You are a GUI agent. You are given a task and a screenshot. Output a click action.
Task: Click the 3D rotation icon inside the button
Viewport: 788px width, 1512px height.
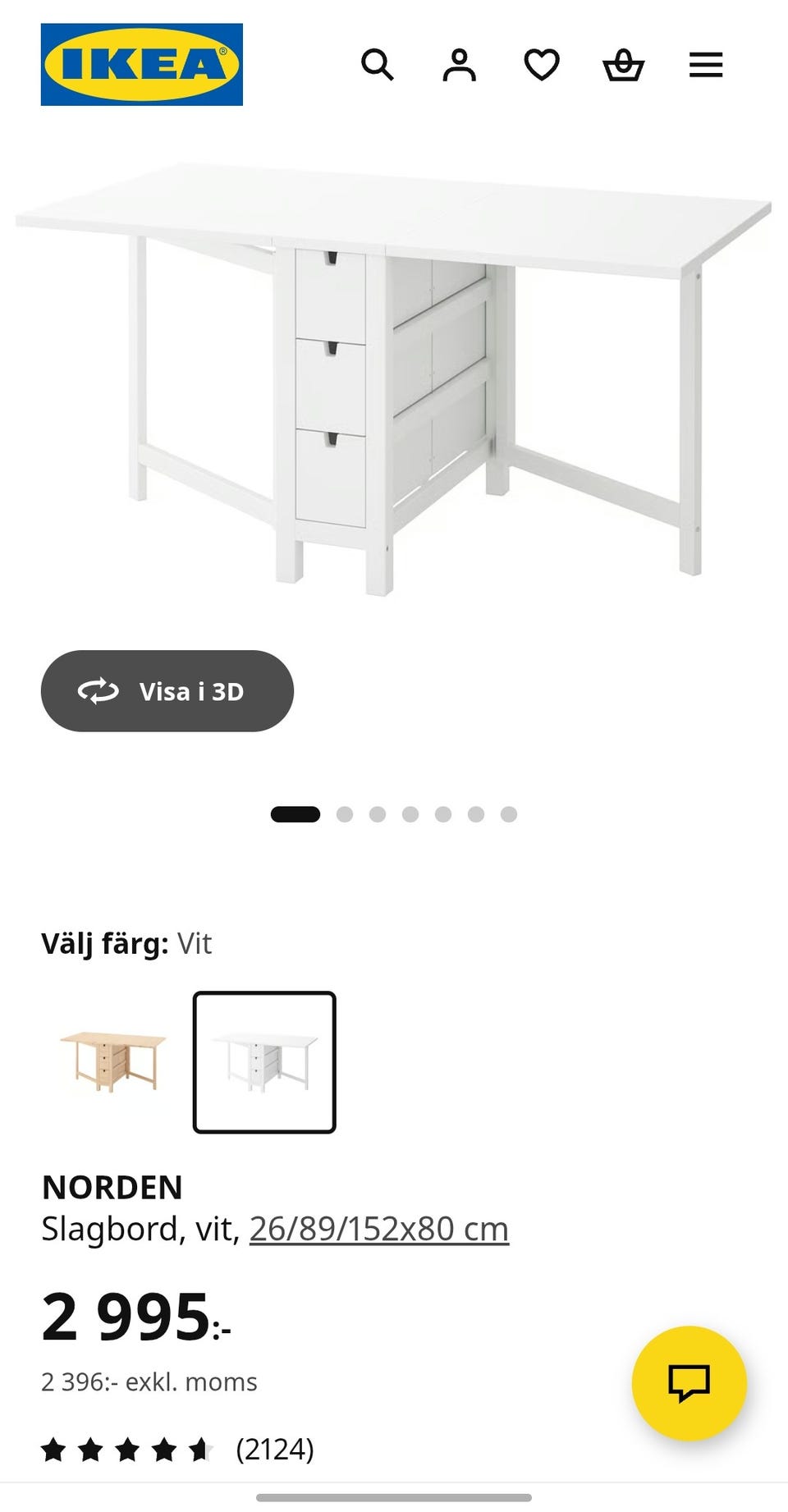coord(98,692)
